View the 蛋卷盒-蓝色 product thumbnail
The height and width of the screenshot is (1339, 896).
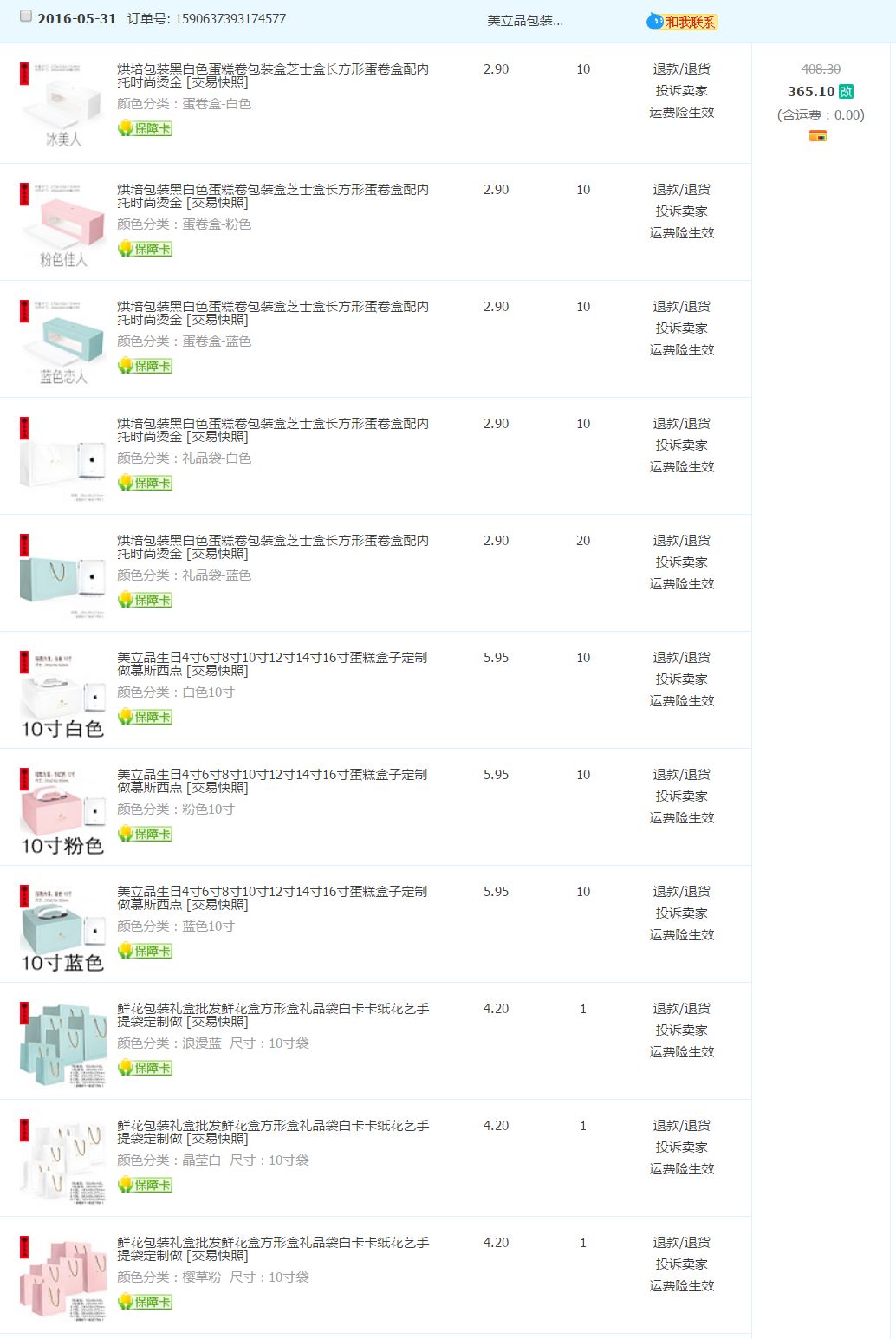pyautogui.click(x=62, y=340)
